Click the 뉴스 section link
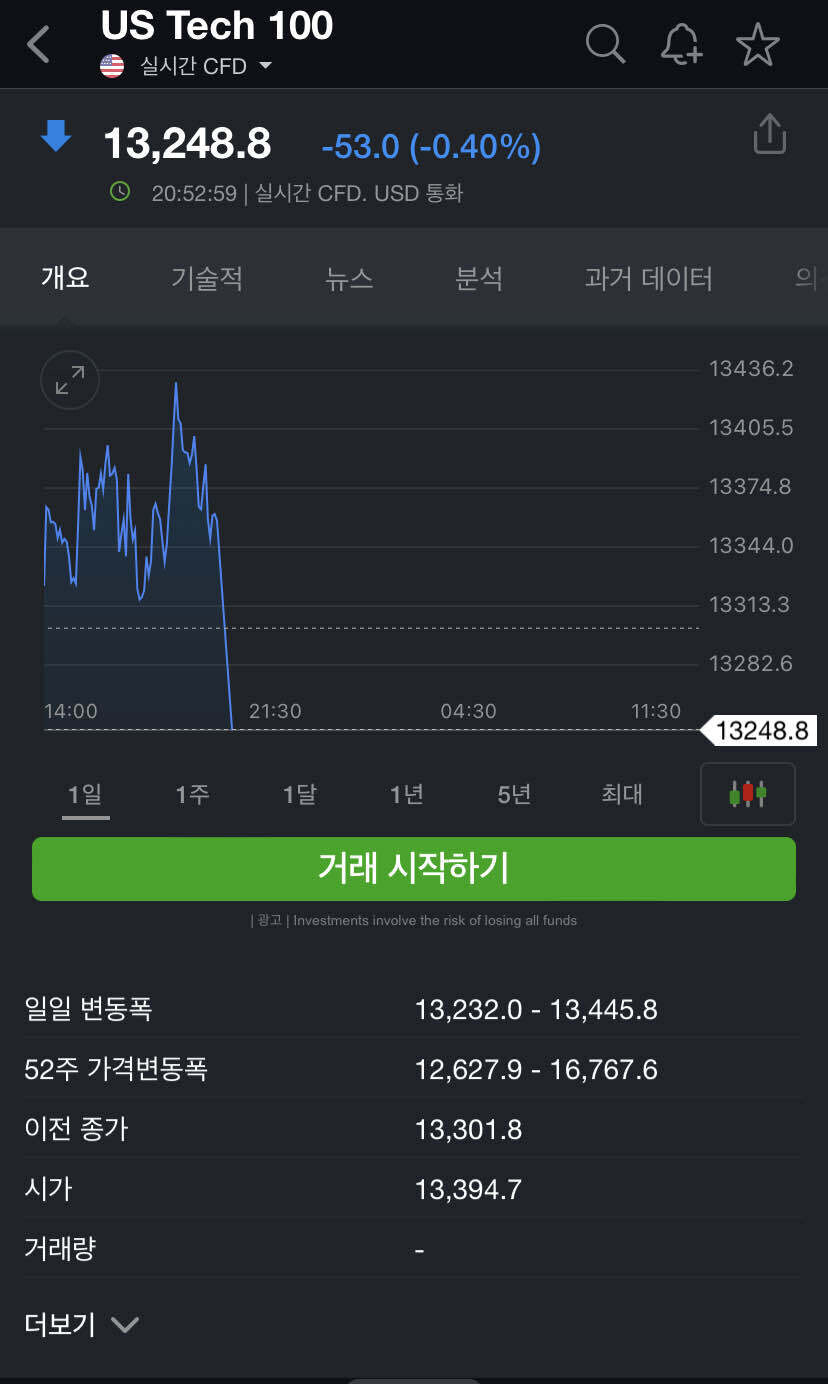Viewport: 828px width, 1384px height. [349, 279]
